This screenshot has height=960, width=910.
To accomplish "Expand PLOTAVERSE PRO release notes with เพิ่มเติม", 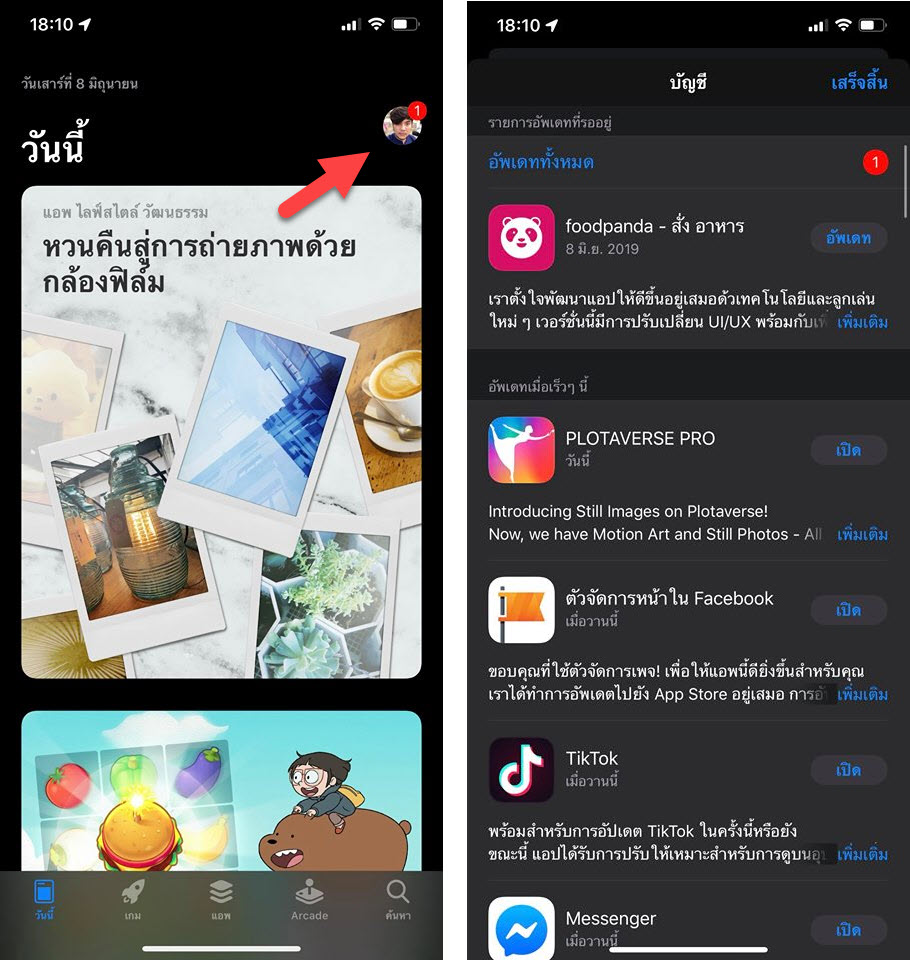I will 862,534.
